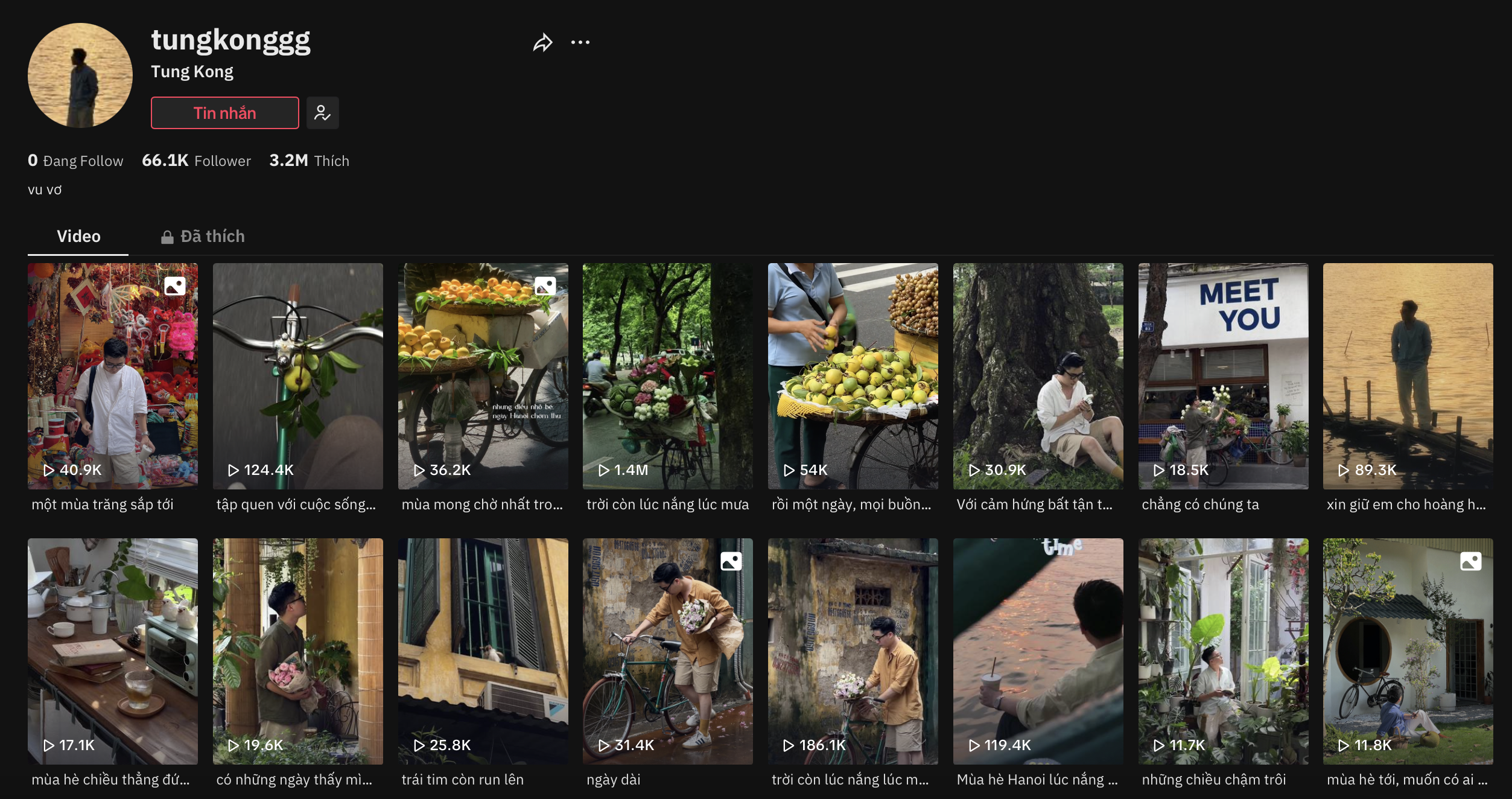View the 66.1K Follower list
This screenshot has width=1512, height=799.
pyautogui.click(x=196, y=161)
